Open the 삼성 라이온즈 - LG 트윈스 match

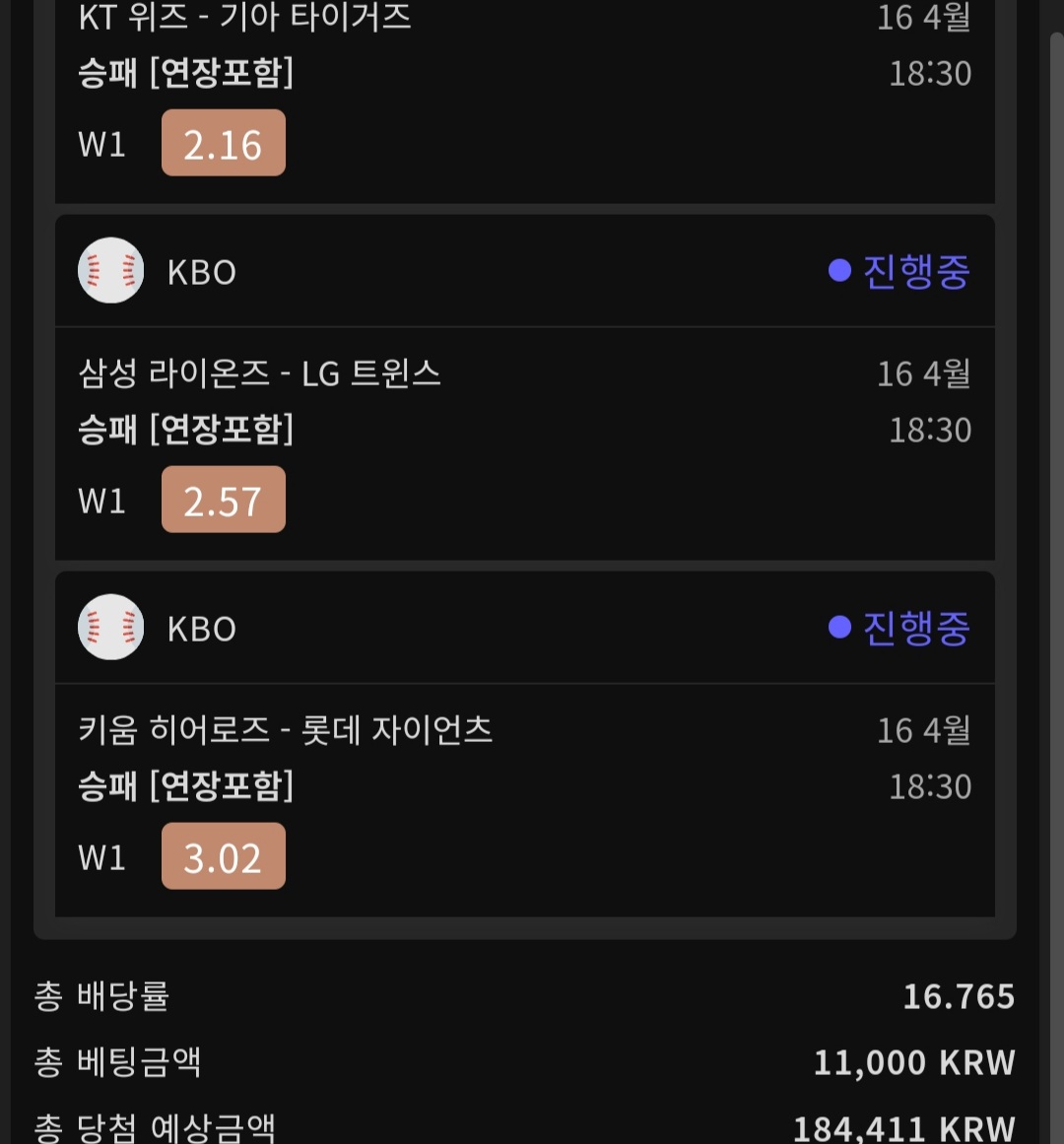(x=259, y=373)
